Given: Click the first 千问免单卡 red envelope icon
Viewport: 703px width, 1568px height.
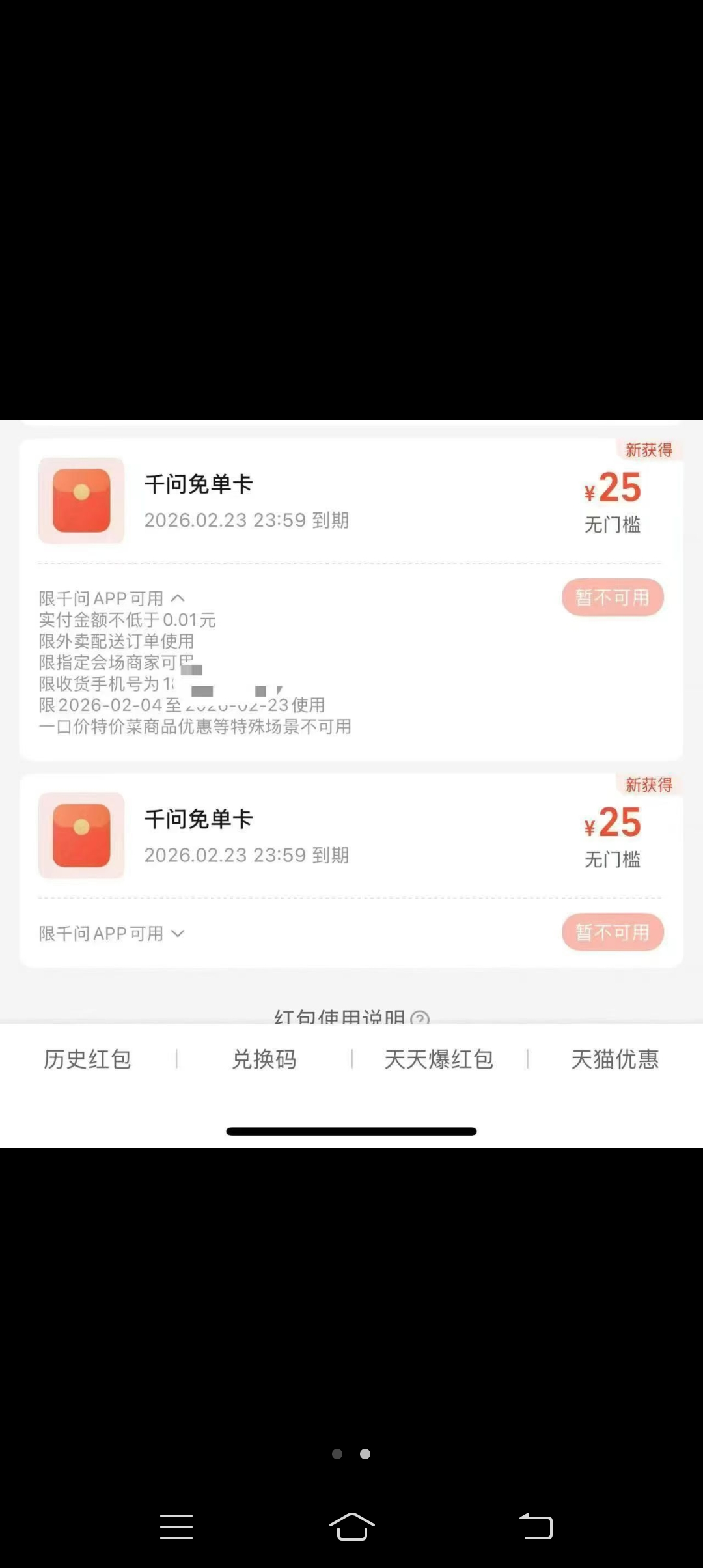Looking at the screenshot, I should pos(81,499).
